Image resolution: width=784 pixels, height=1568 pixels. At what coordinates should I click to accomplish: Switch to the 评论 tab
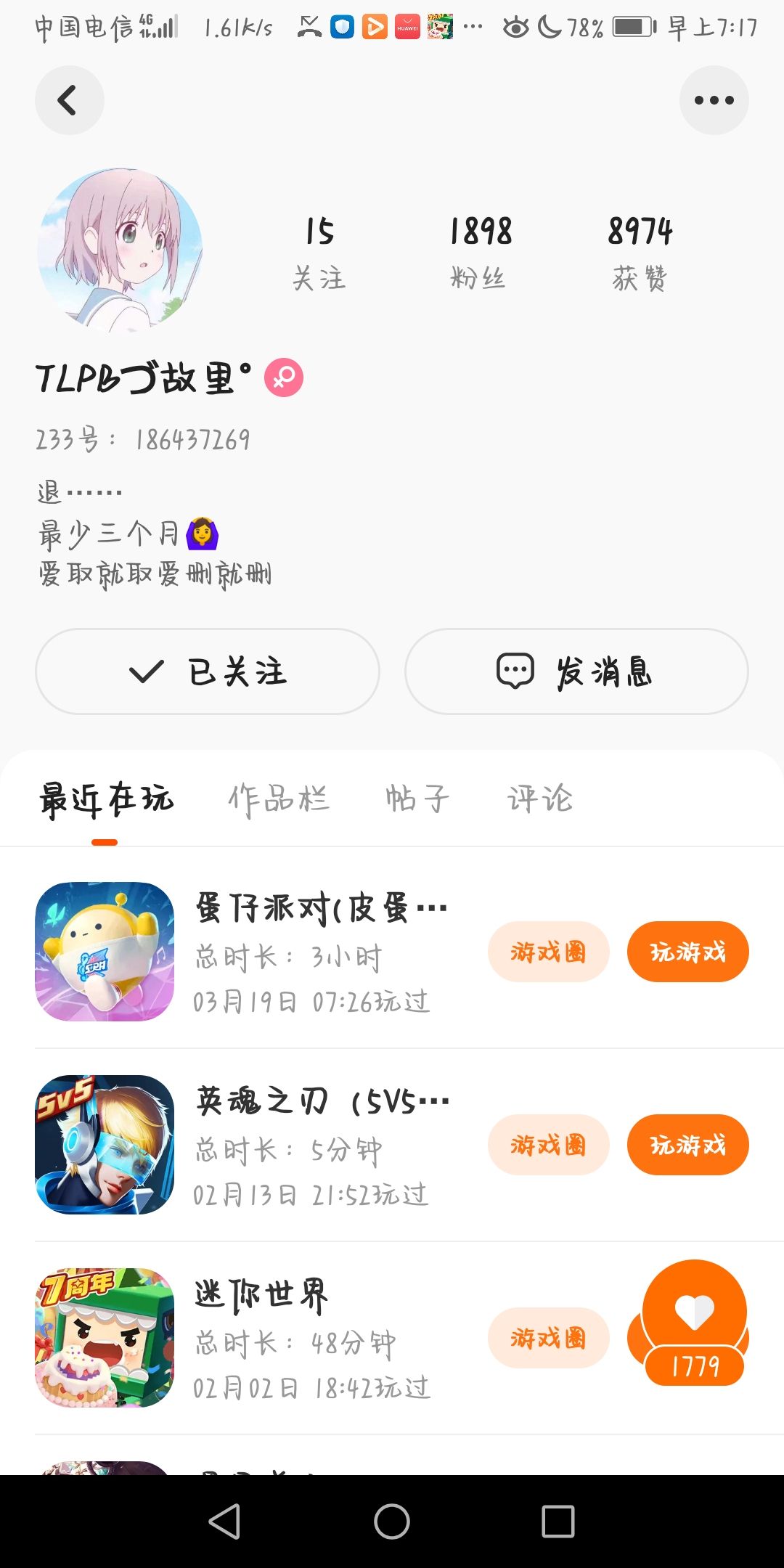540,799
